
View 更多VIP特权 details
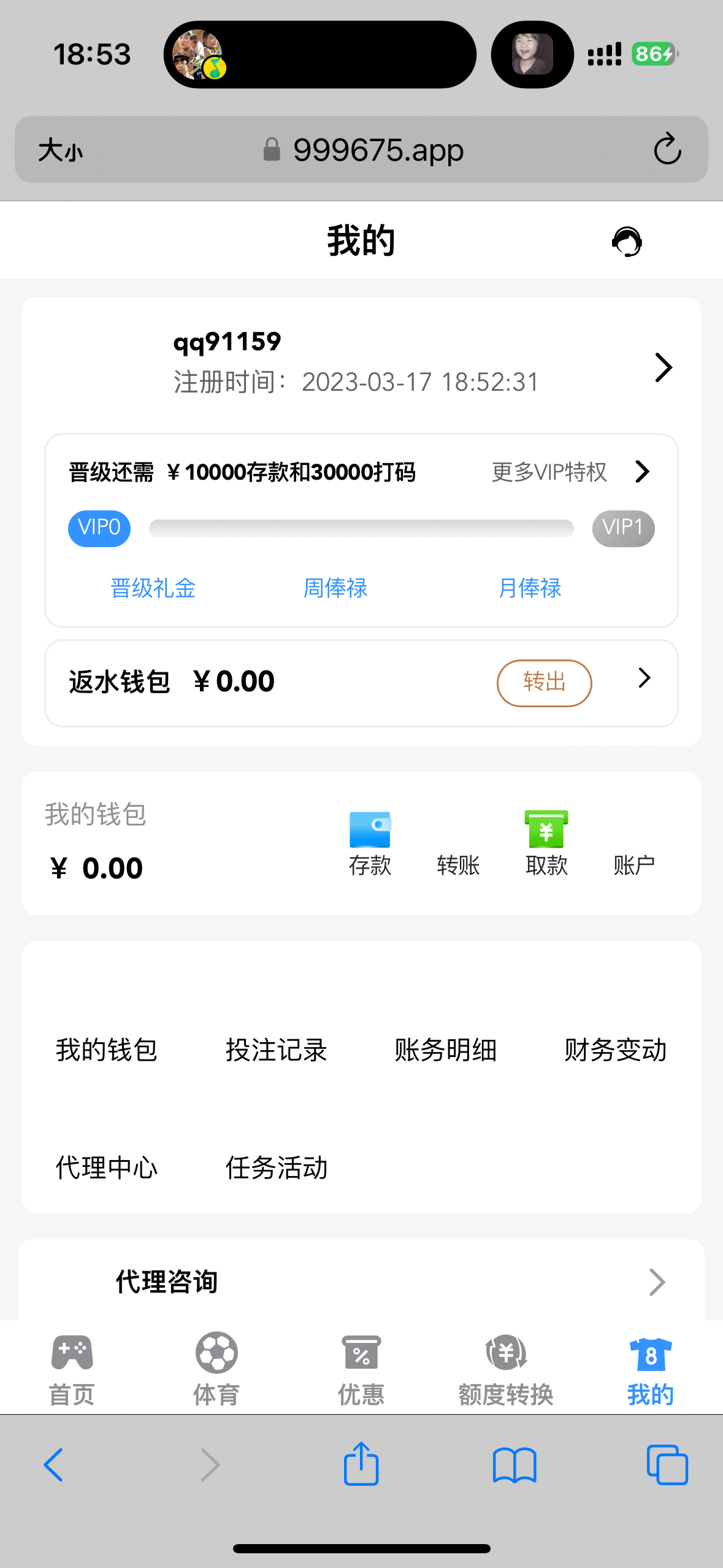[570, 472]
